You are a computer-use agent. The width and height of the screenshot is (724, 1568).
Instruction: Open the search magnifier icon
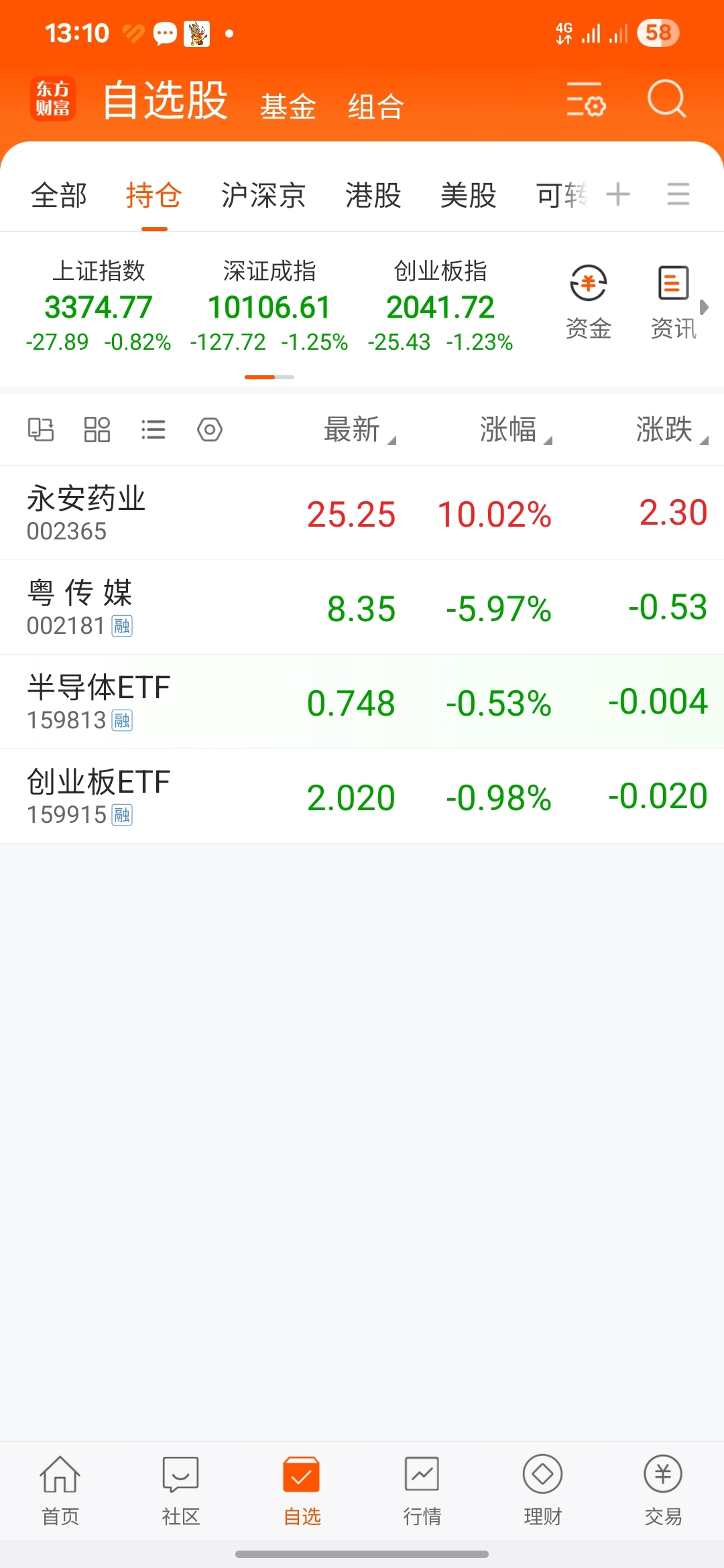coord(667,99)
